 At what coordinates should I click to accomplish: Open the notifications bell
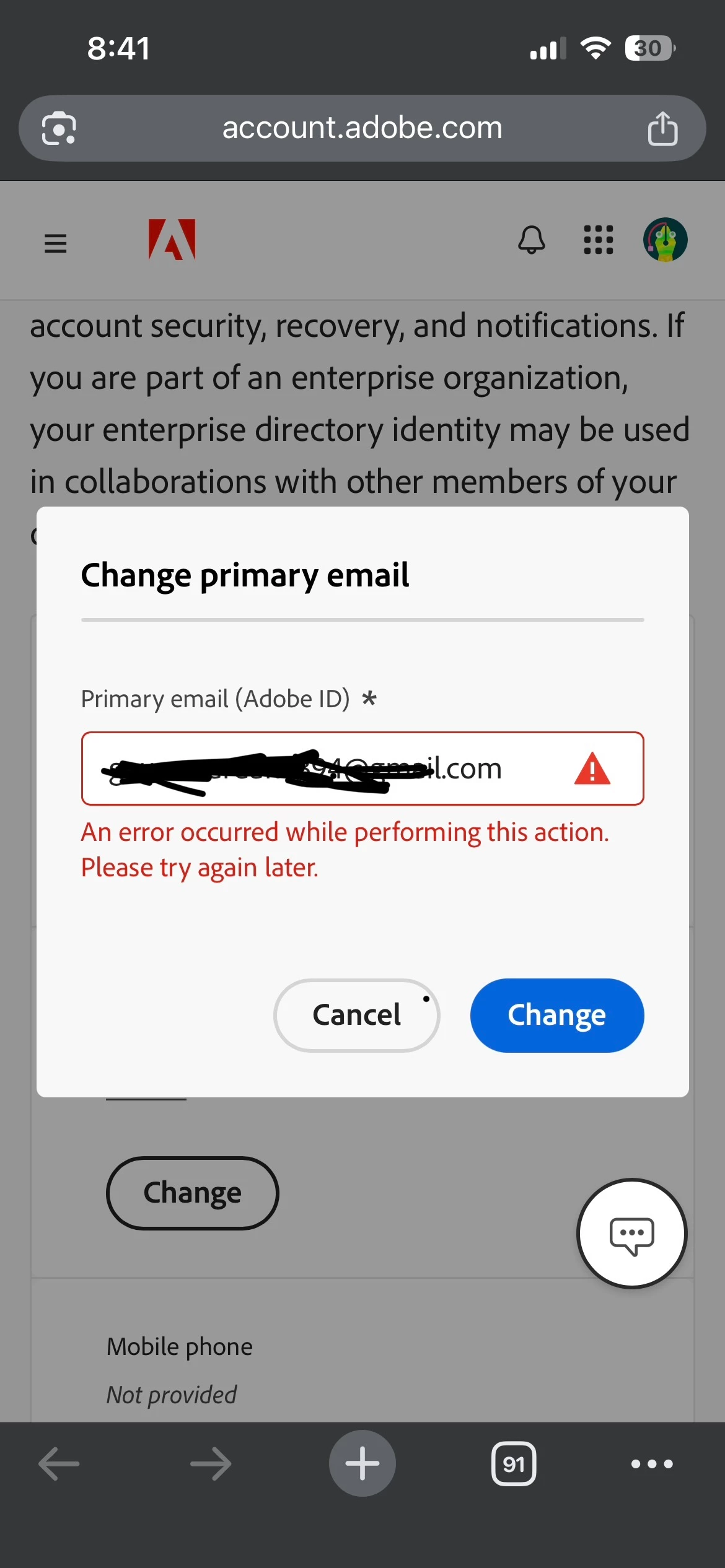(531, 240)
